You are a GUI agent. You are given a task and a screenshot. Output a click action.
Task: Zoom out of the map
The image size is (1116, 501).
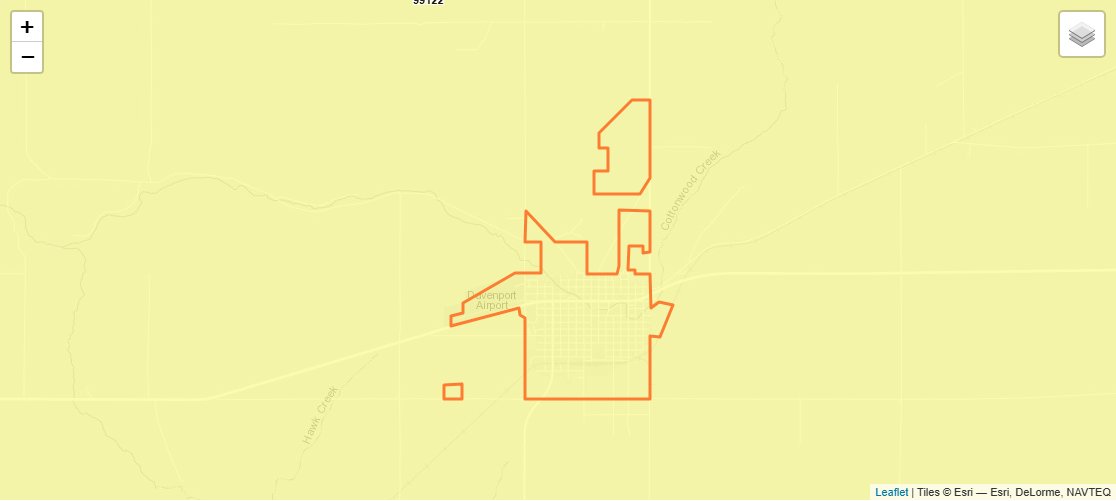tap(27, 57)
